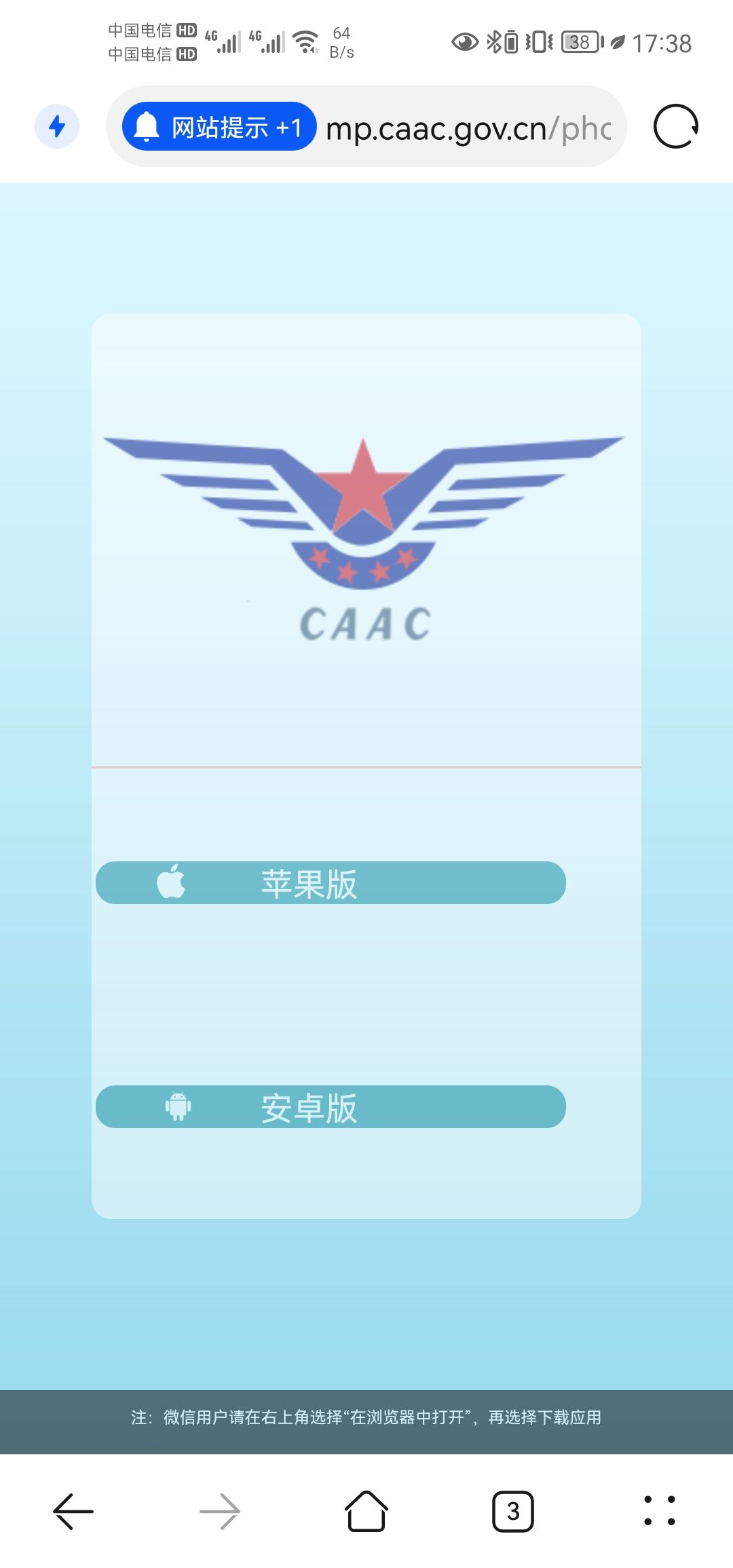The width and height of the screenshot is (733, 1568).
Task: Open the browser home page
Action: 366,1512
